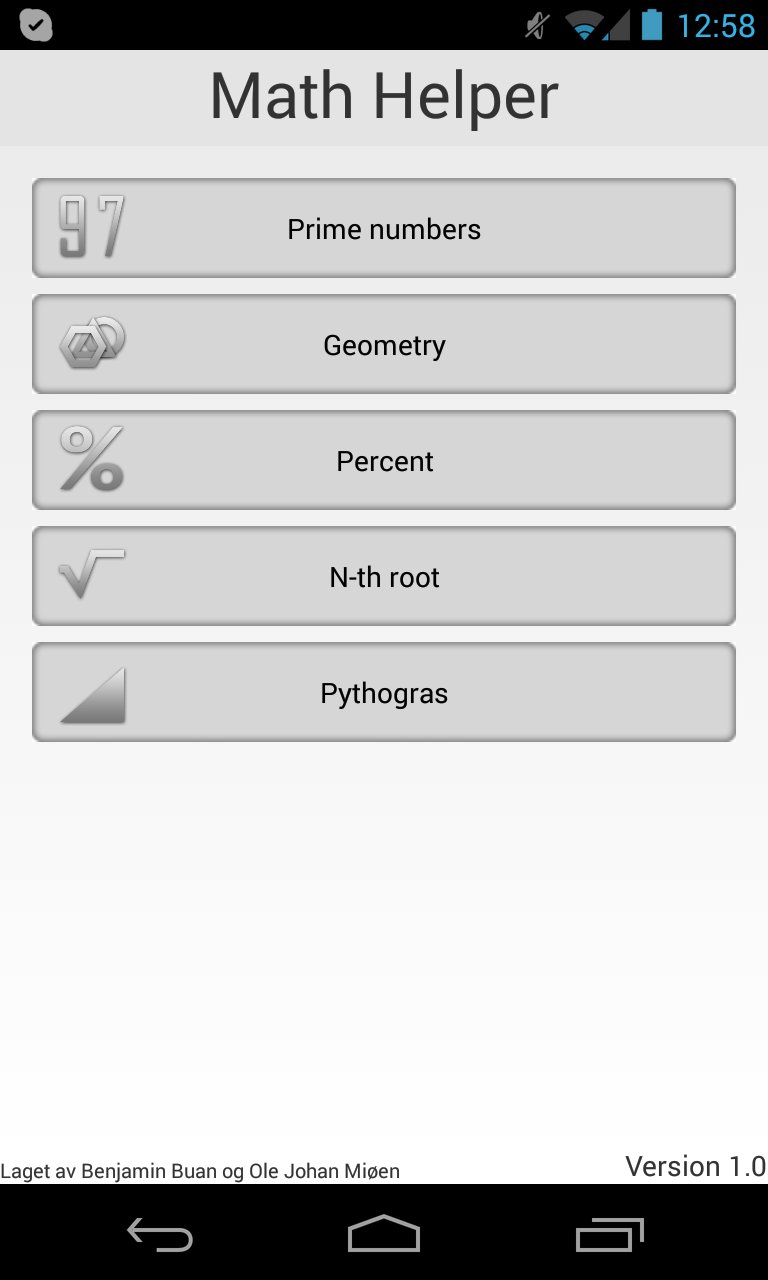This screenshot has height=1280, width=768.
Task: Open the Pythogras calculator
Action: click(384, 692)
